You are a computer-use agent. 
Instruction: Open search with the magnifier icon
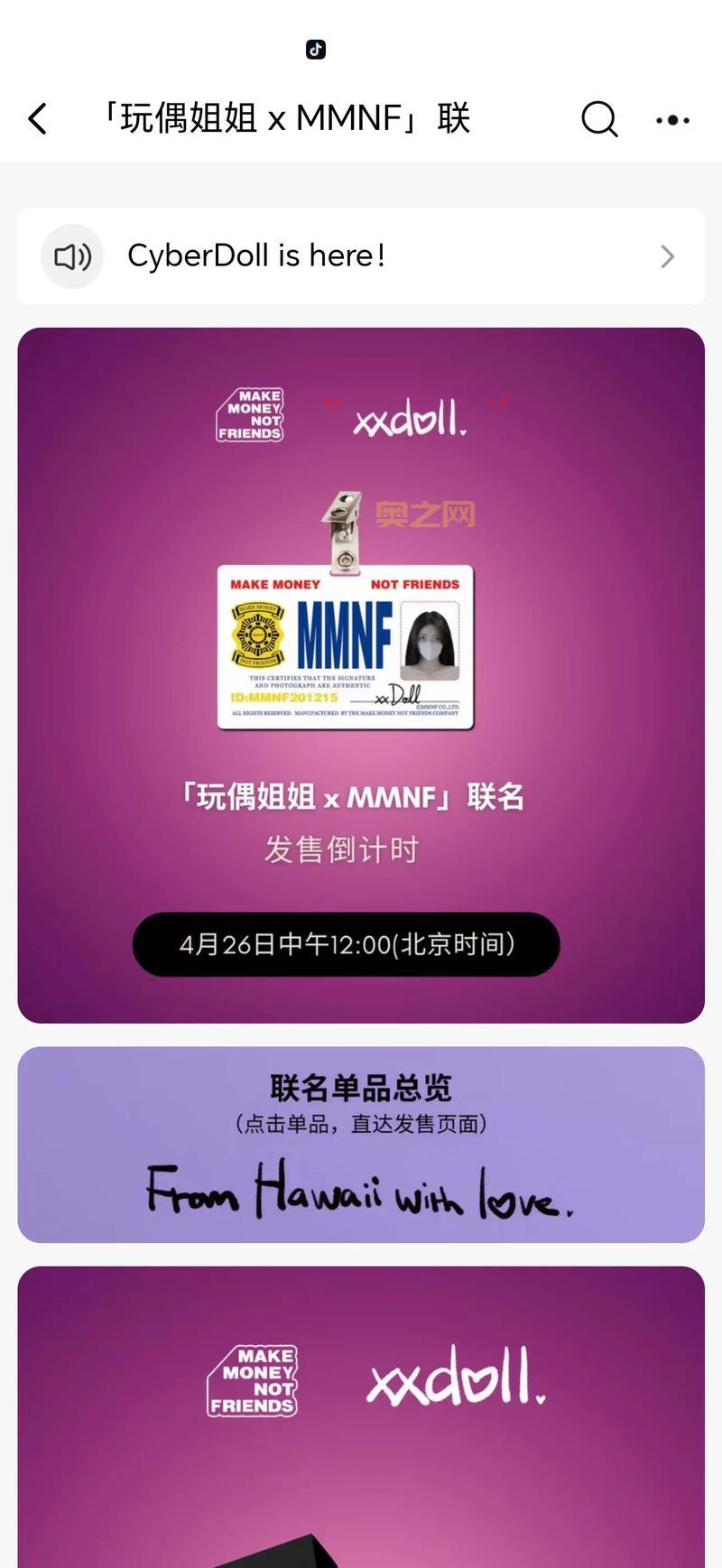[x=598, y=118]
